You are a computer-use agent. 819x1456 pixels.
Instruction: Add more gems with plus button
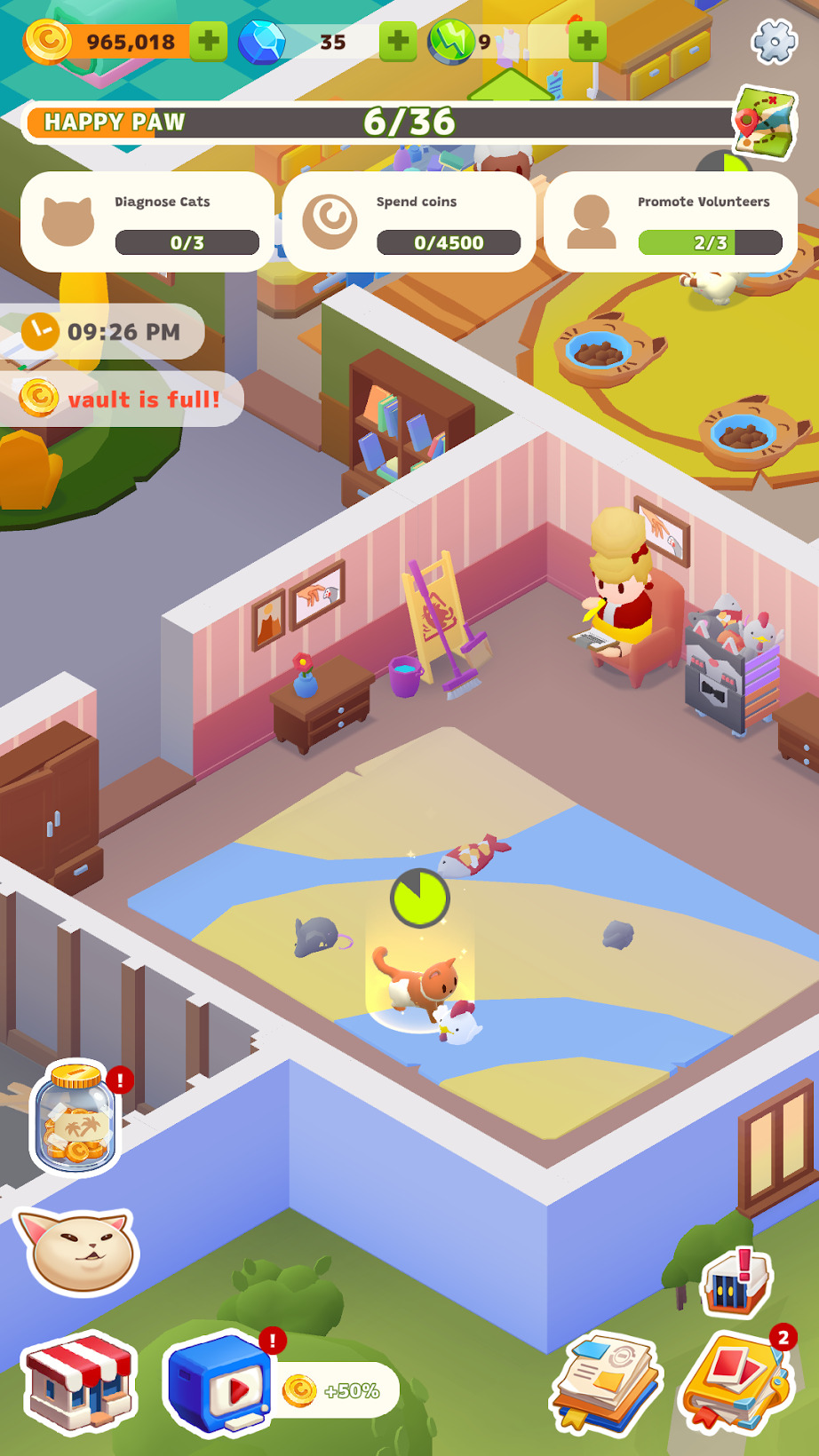pos(398,41)
